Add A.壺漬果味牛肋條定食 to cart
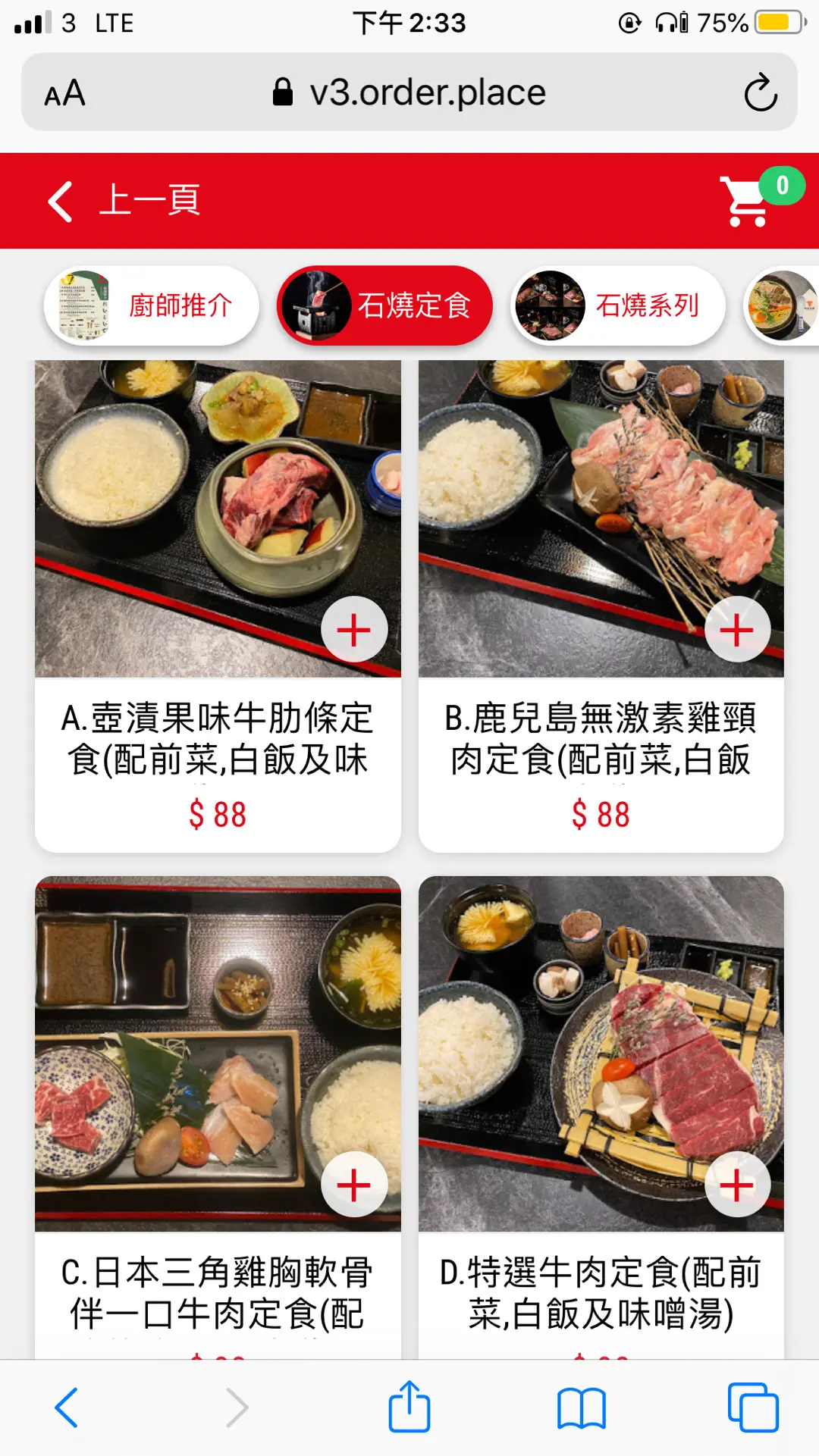The width and height of the screenshot is (819, 1456). [x=354, y=630]
